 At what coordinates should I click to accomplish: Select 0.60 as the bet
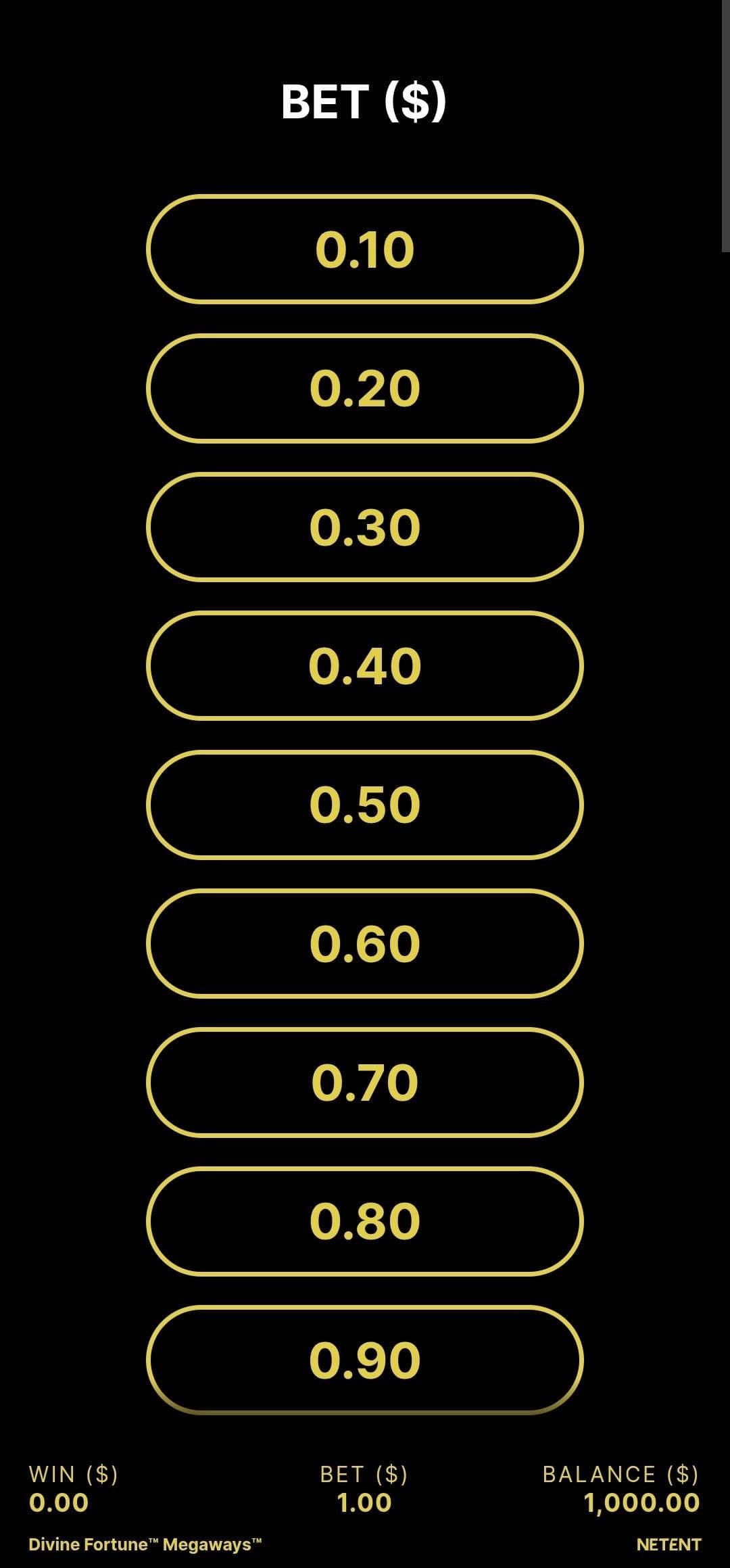coord(364,943)
